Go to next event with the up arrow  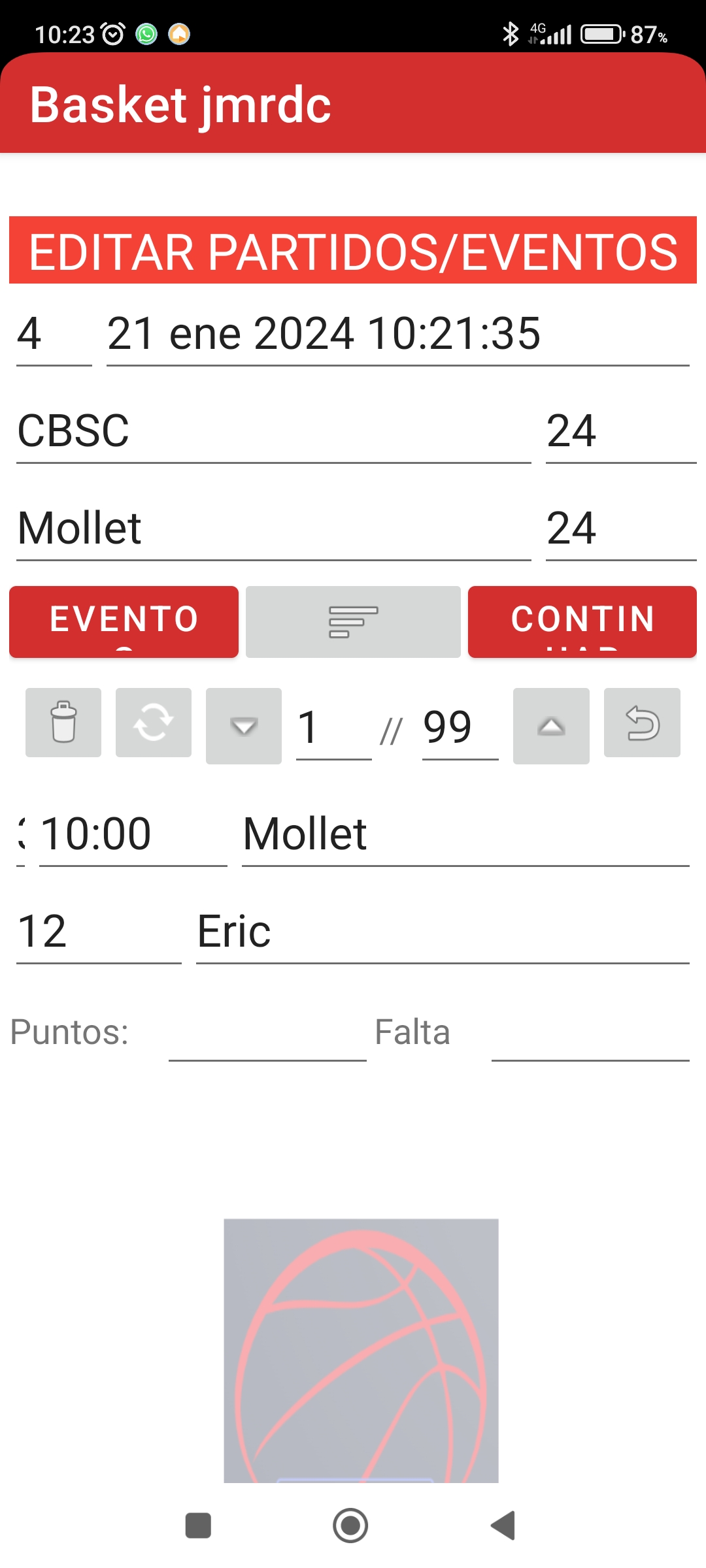tap(551, 726)
